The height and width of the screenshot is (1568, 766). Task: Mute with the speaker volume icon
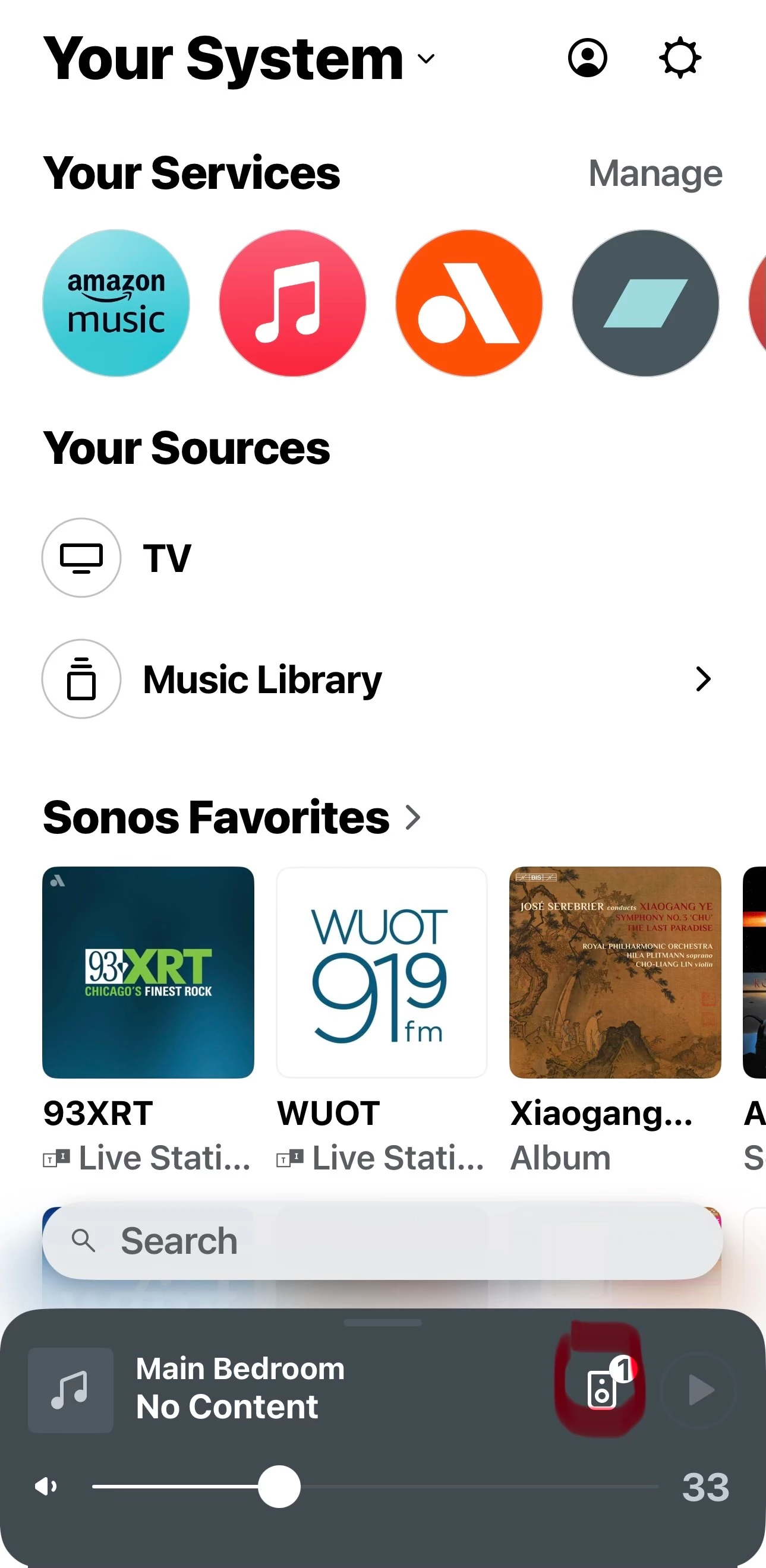tap(46, 1487)
